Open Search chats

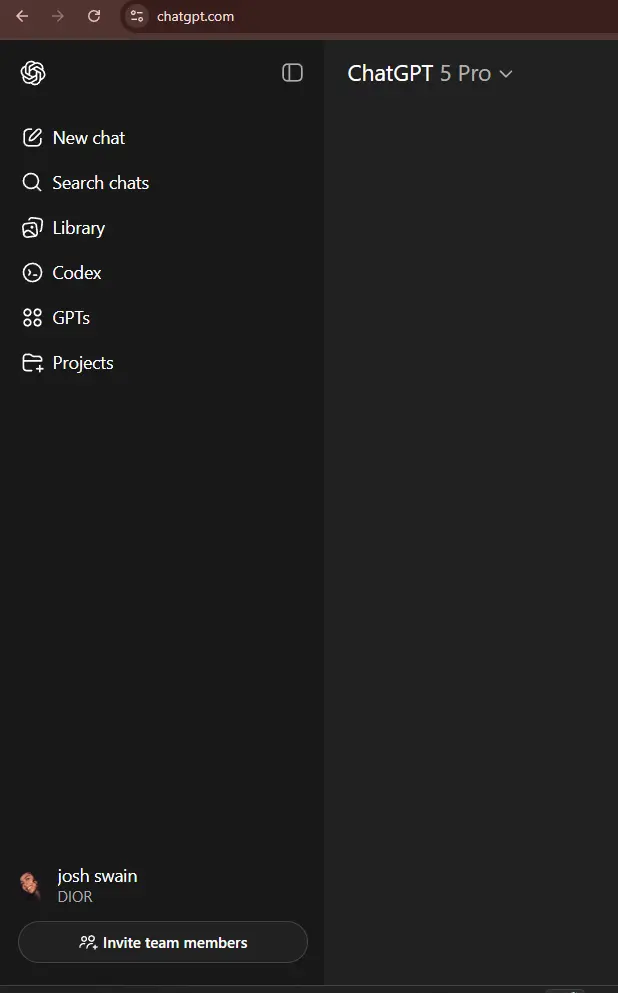(162, 182)
